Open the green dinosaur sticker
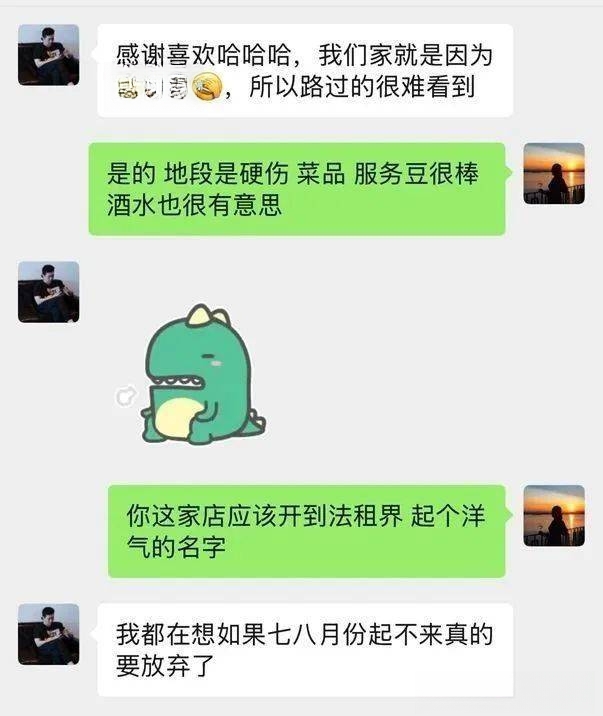The width and height of the screenshot is (603, 716). point(202,376)
